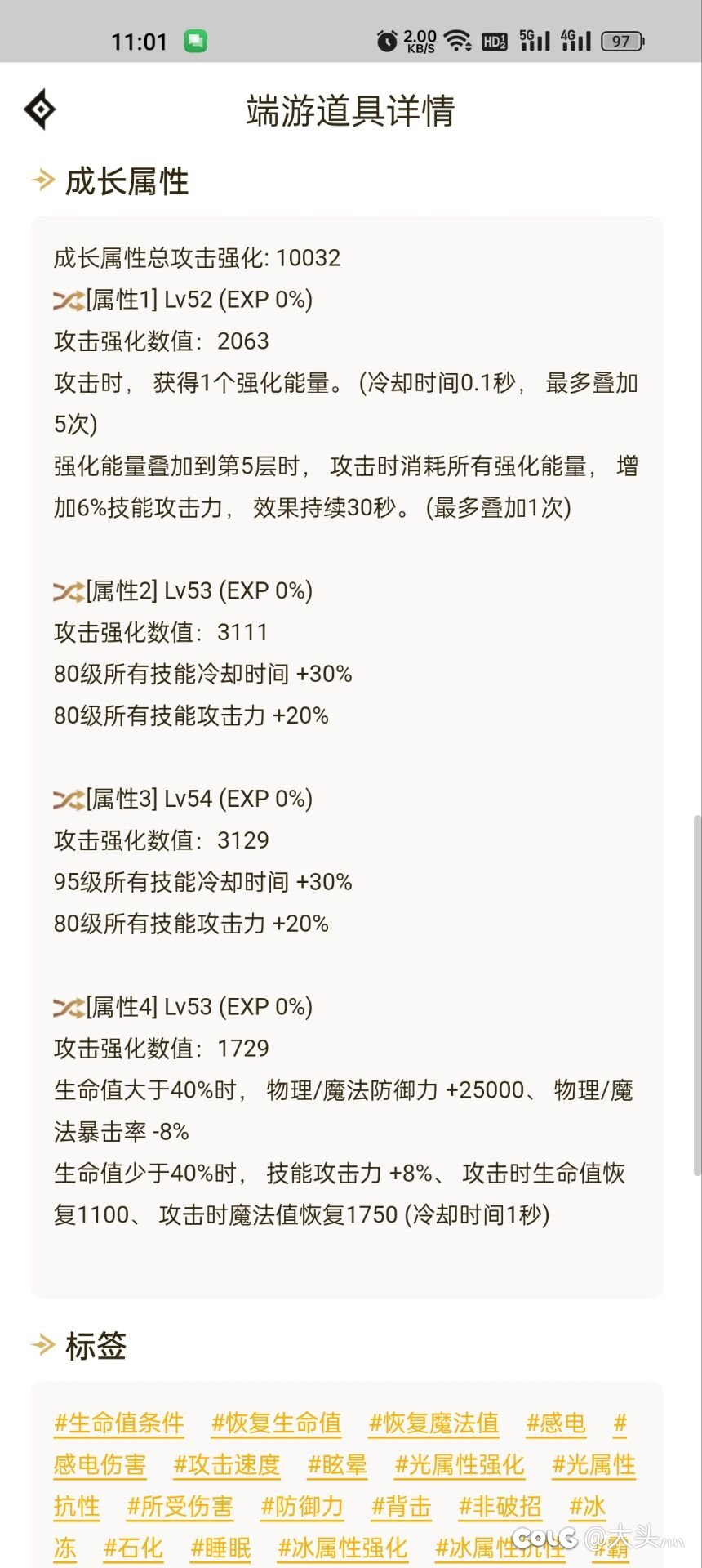Tap the diamond back icon in header
Image resolution: width=702 pixels, height=1568 pixels.
point(40,109)
